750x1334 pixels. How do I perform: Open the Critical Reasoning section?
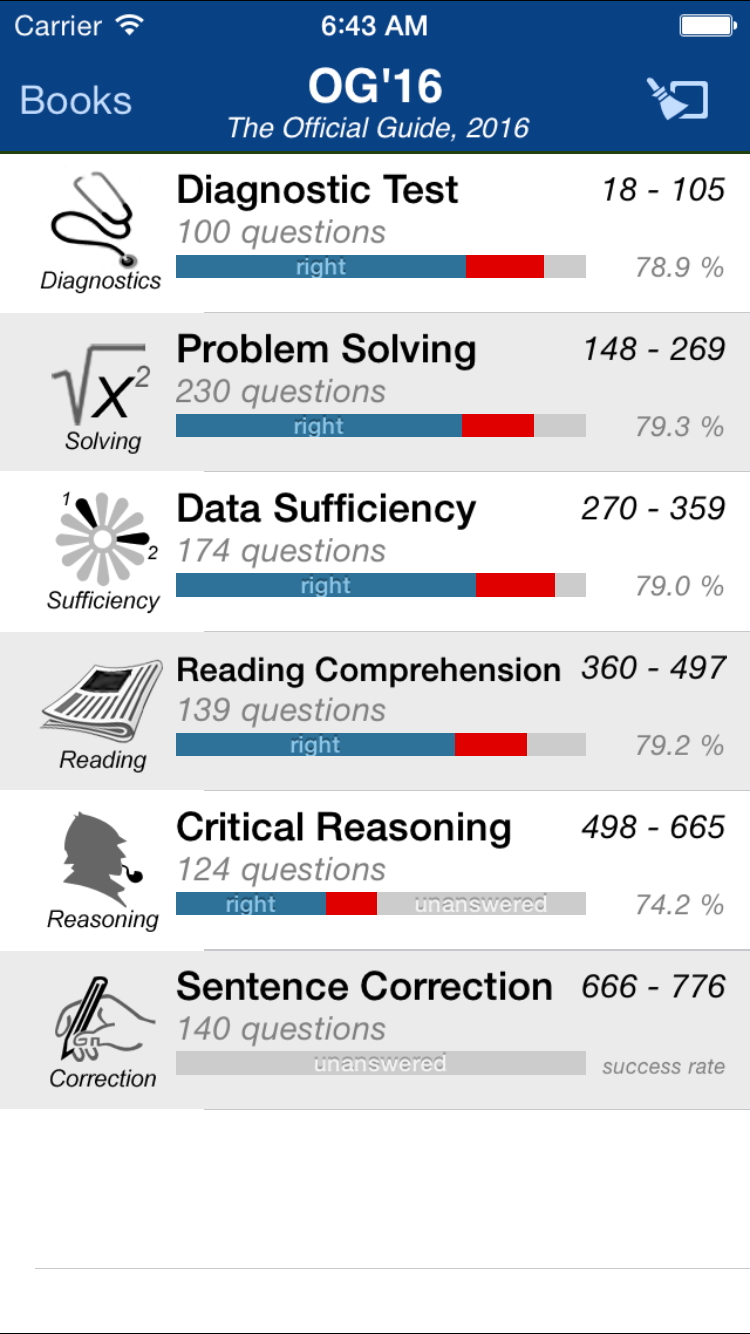pos(375,870)
